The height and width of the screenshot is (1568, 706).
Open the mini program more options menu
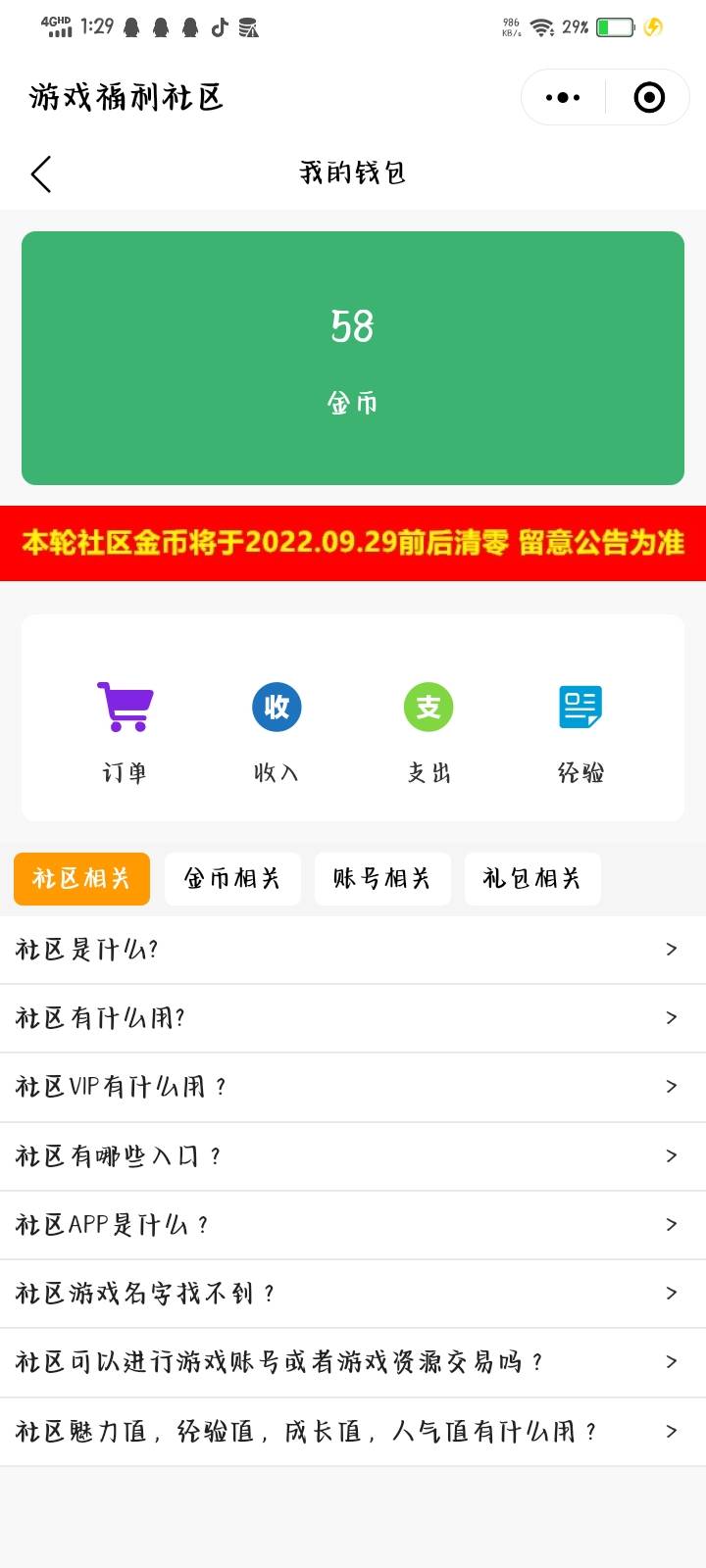(x=563, y=97)
